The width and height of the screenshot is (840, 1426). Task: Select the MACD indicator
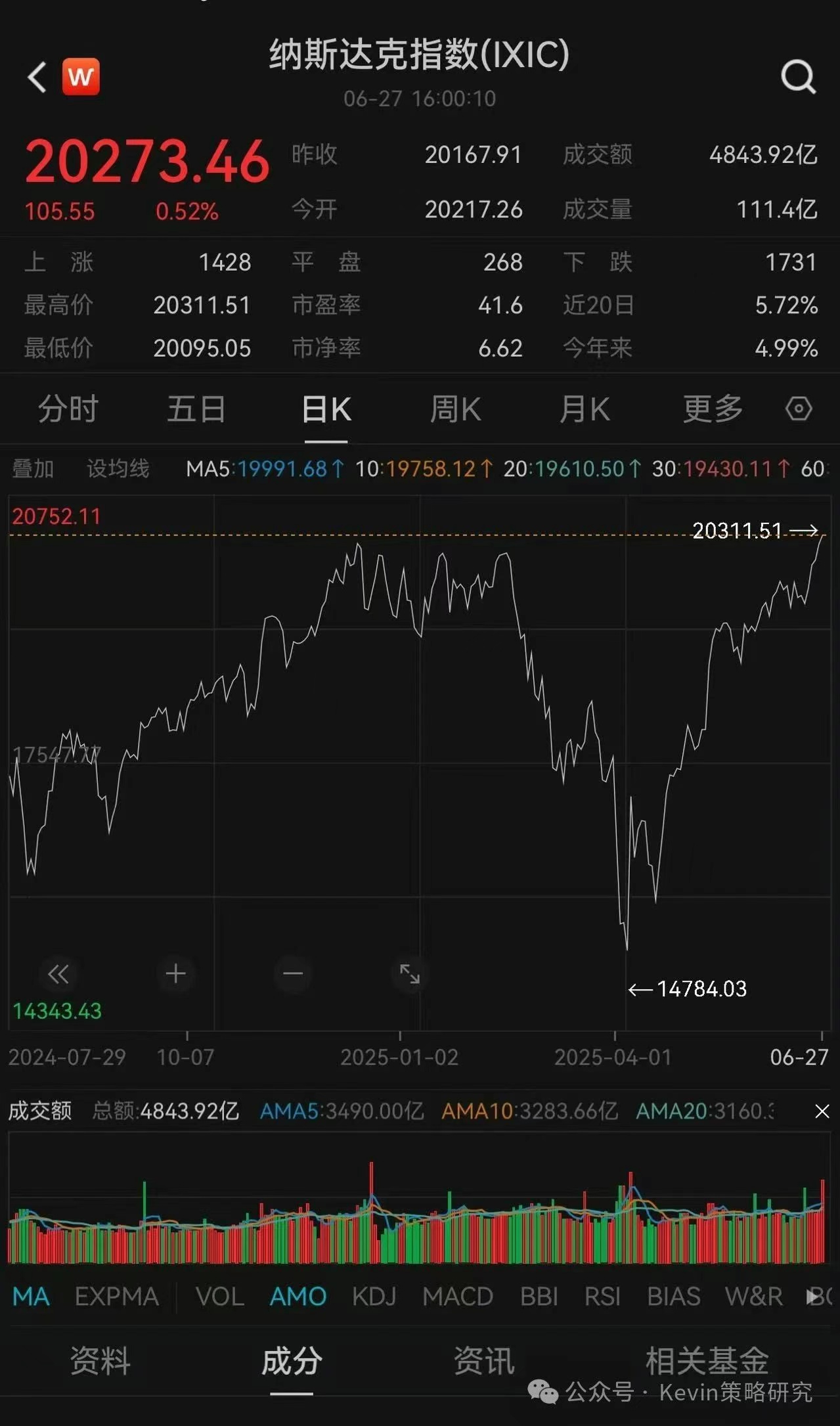pyautogui.click(x=458, y=1297)
